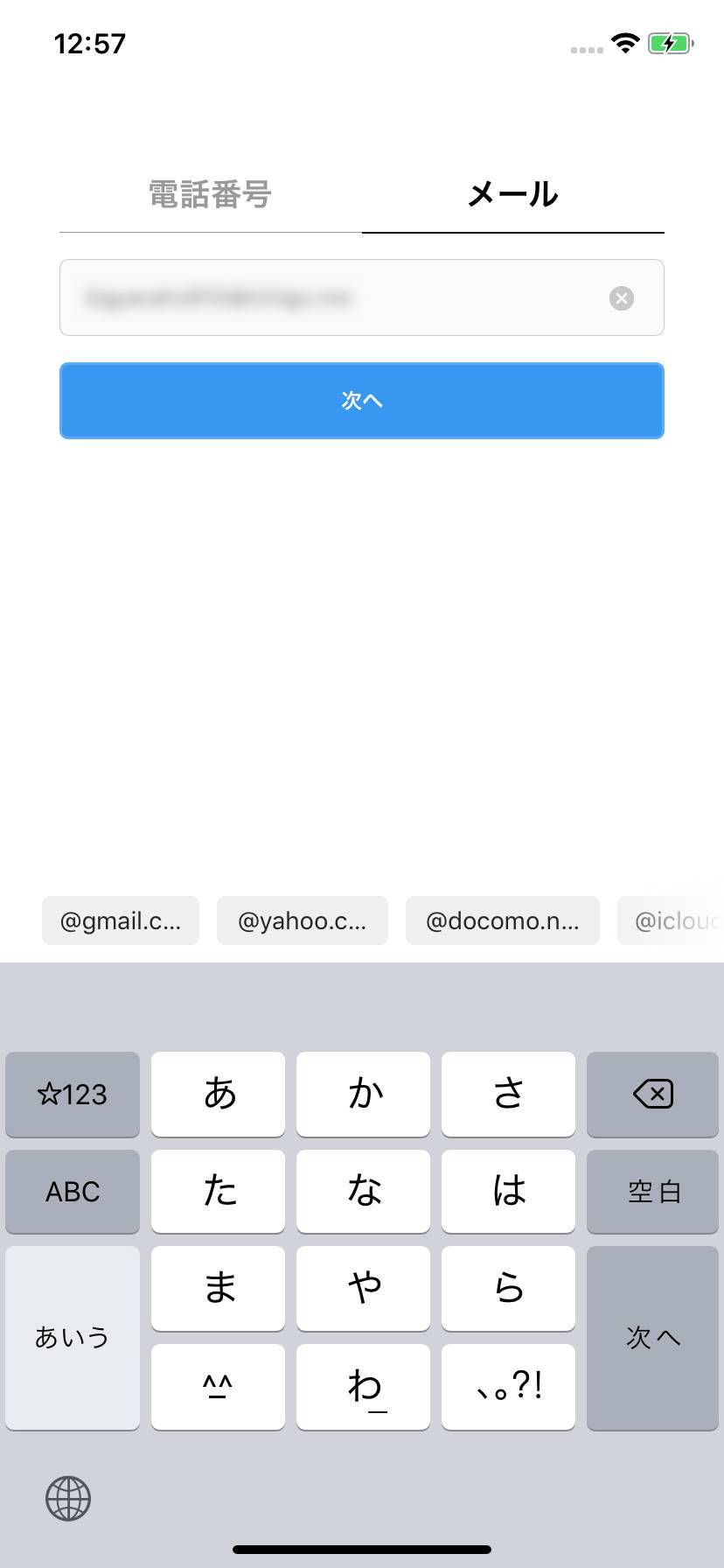Open the globe keyboard switcher
The width and height of the screenshot is (724, 1568).
pos(68,1498)
